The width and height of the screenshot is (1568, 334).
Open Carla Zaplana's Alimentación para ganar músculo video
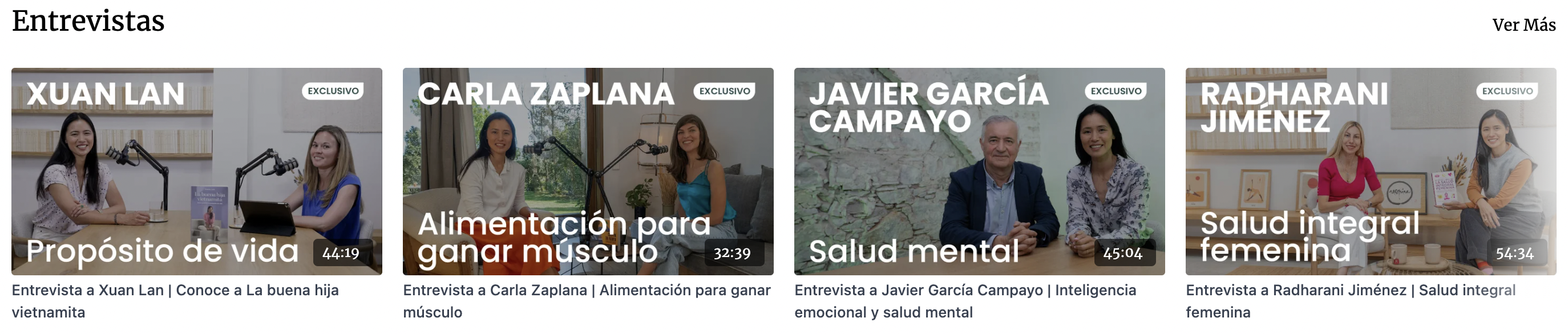tap(588, 172)
